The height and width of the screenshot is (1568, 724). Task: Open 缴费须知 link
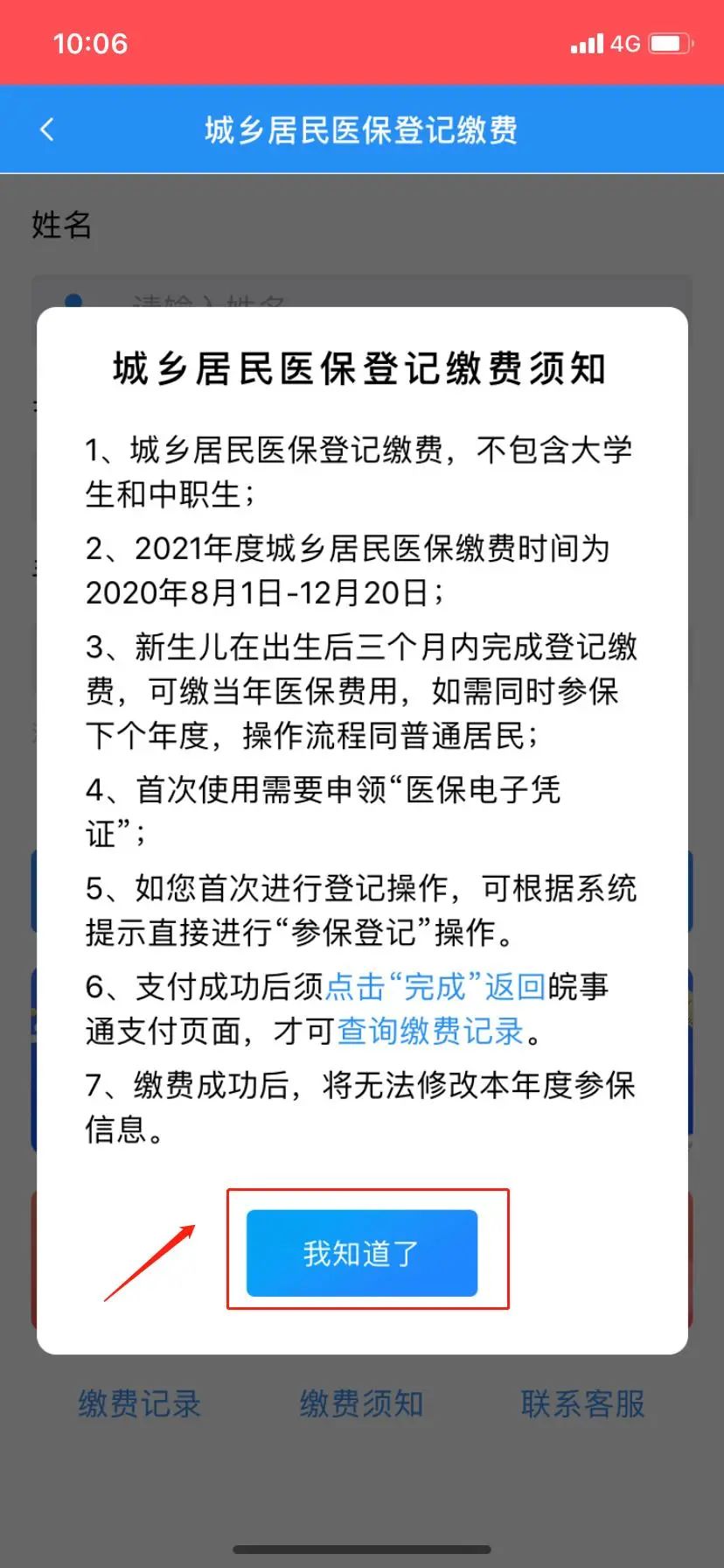coord(362,1403)
